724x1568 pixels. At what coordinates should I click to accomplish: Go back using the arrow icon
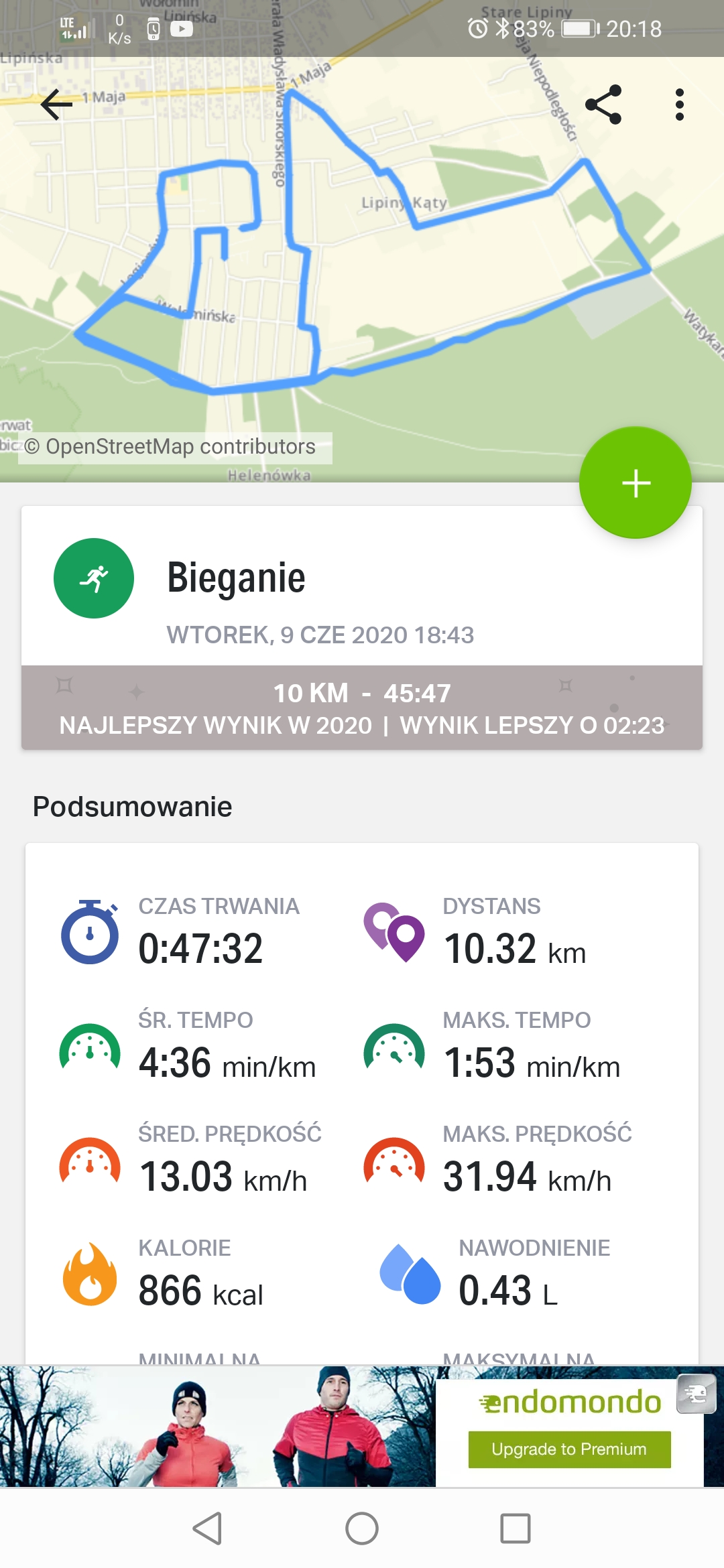pos(56,105)
